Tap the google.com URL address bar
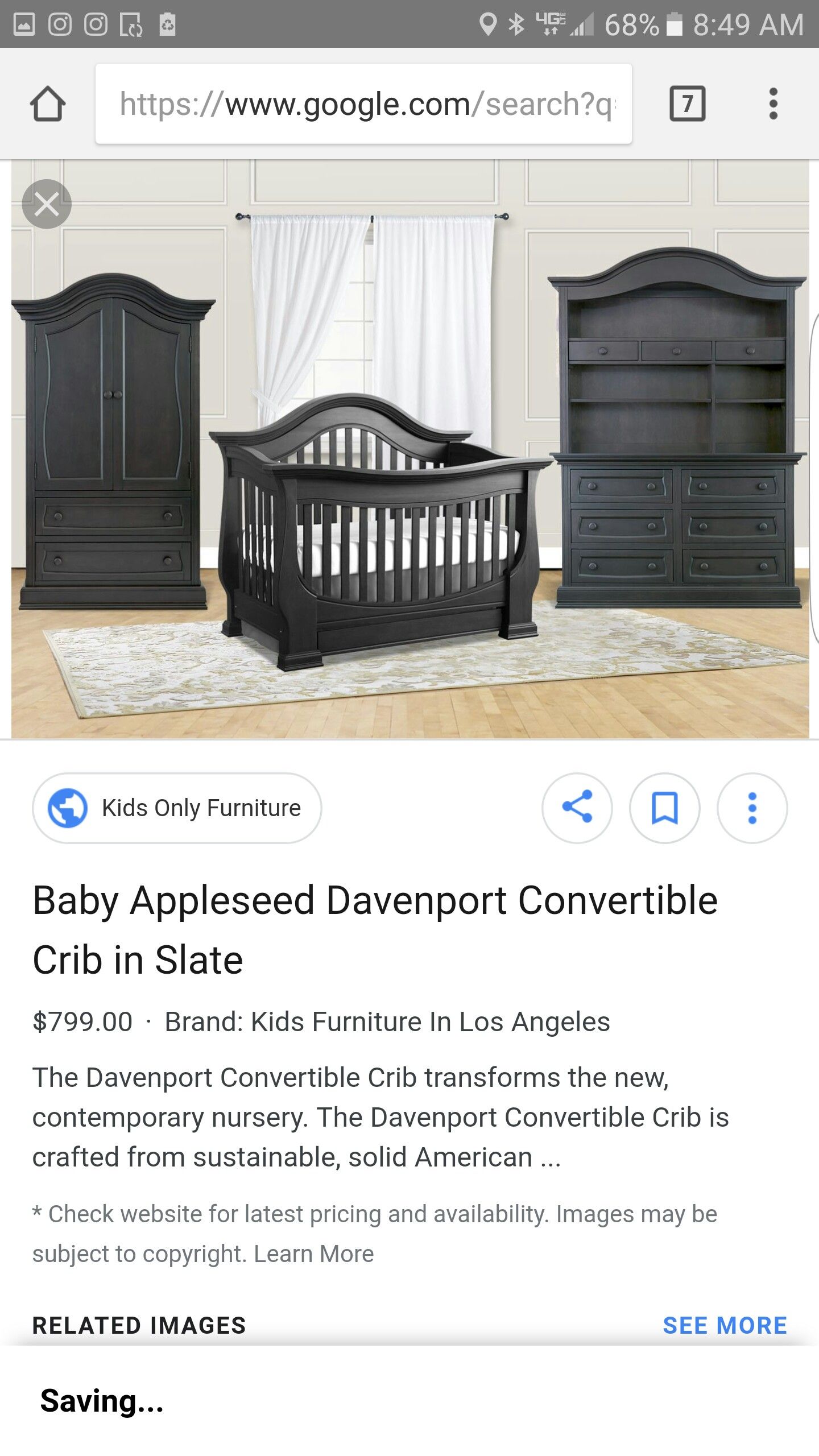 pyautogui.click(x=363, y=104)
